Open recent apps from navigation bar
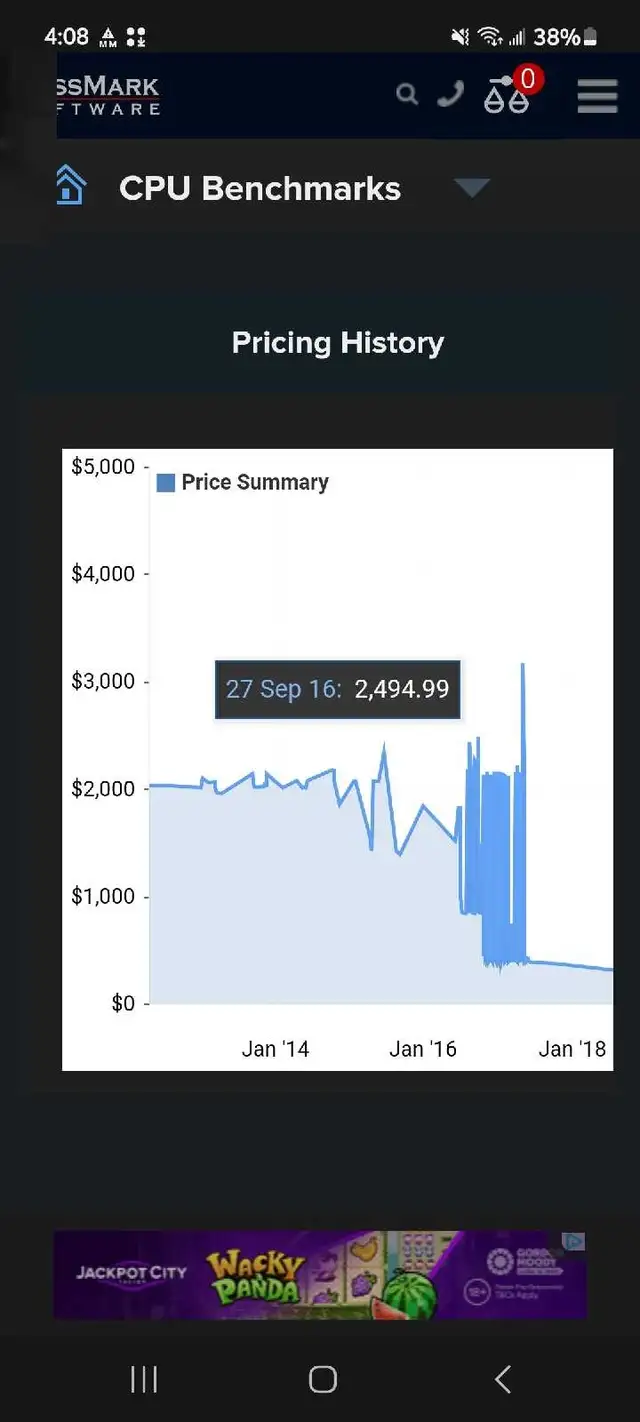Viewport: 640px width, 1422px height. coord(144,1379)
